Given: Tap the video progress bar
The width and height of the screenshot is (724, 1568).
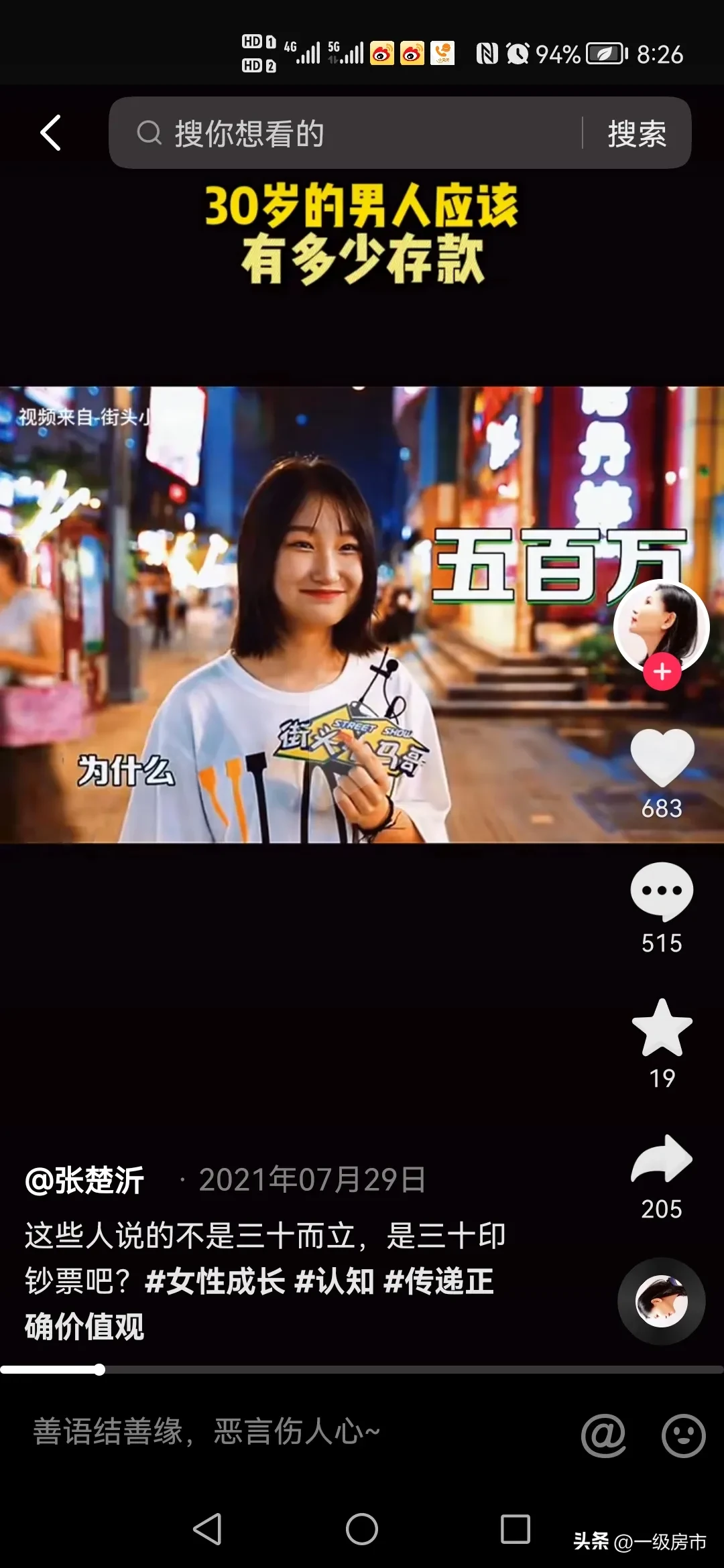Looking at the screenshot, I should point(362,1370).
